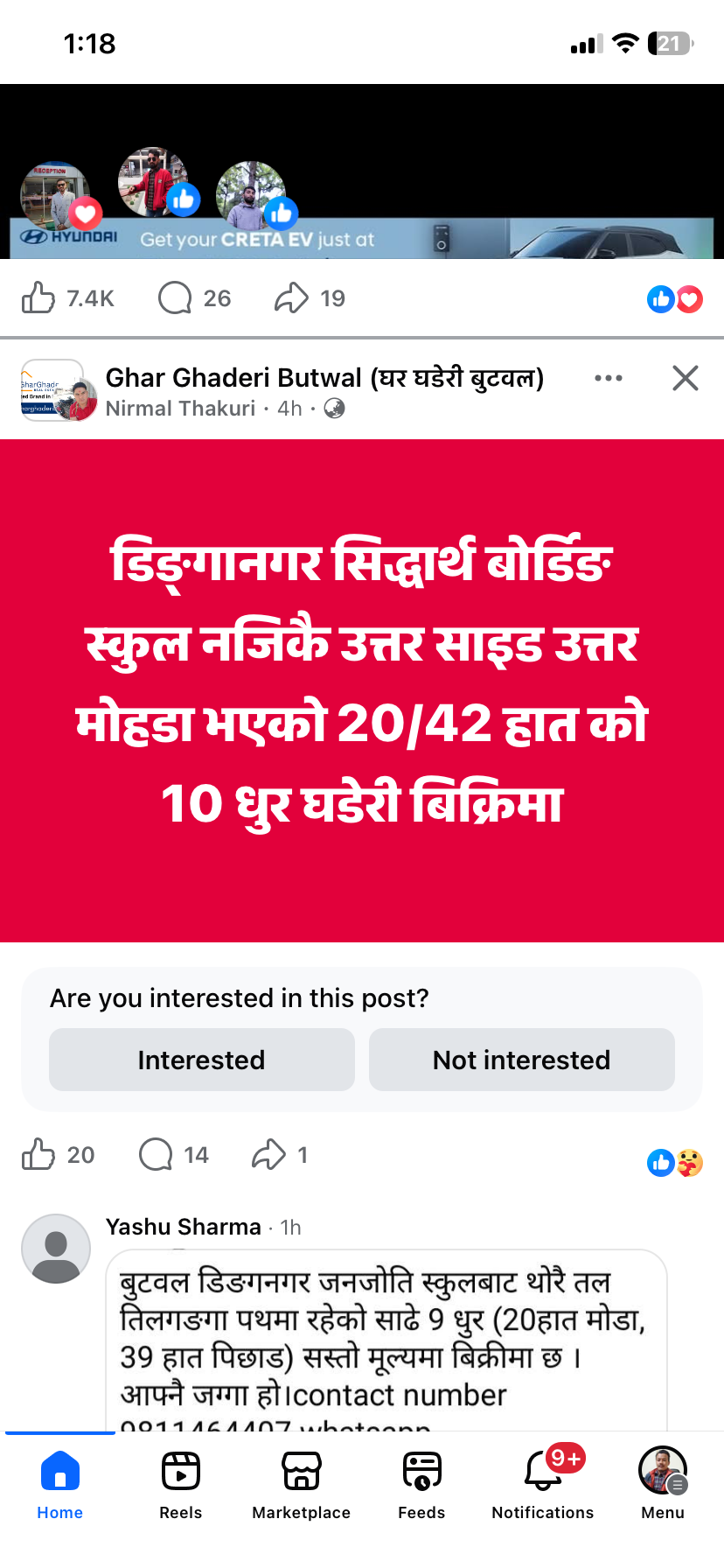Screen dimensions: 724x1568
Task: Tap the Home tab
Action: 59,1484
